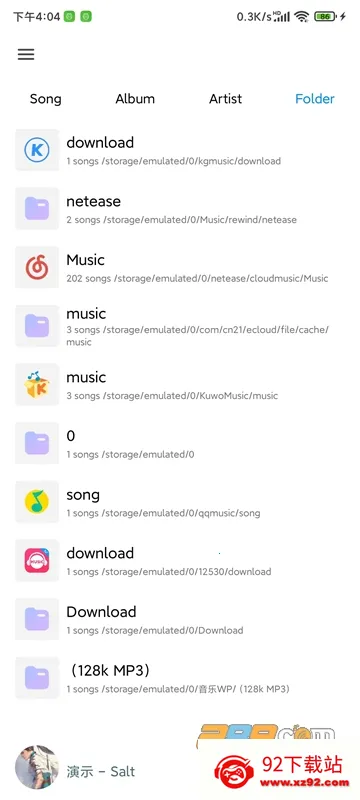Viewport: 360px width, 800px height.
Task: Open the ecloud cache music folder
Action: coord(180,326)
